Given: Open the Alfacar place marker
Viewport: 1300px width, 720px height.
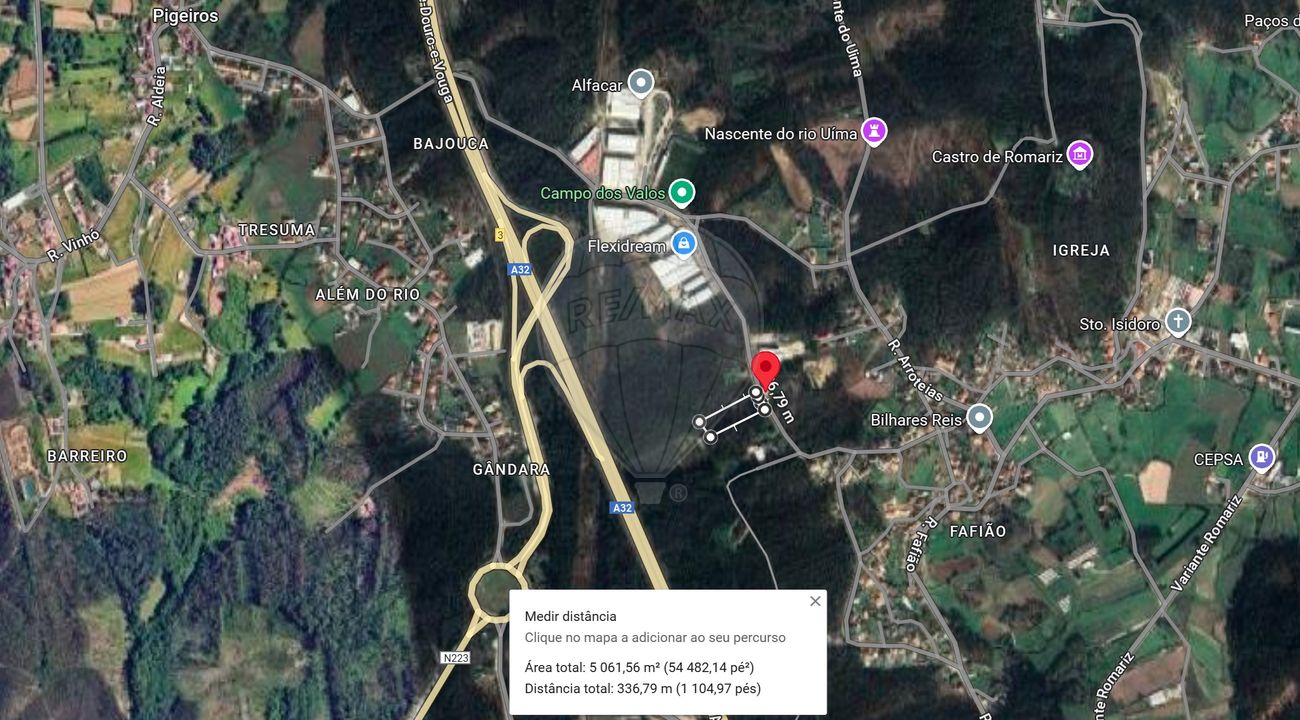Looking at the screenshot, I should click(x=641, y=83).
